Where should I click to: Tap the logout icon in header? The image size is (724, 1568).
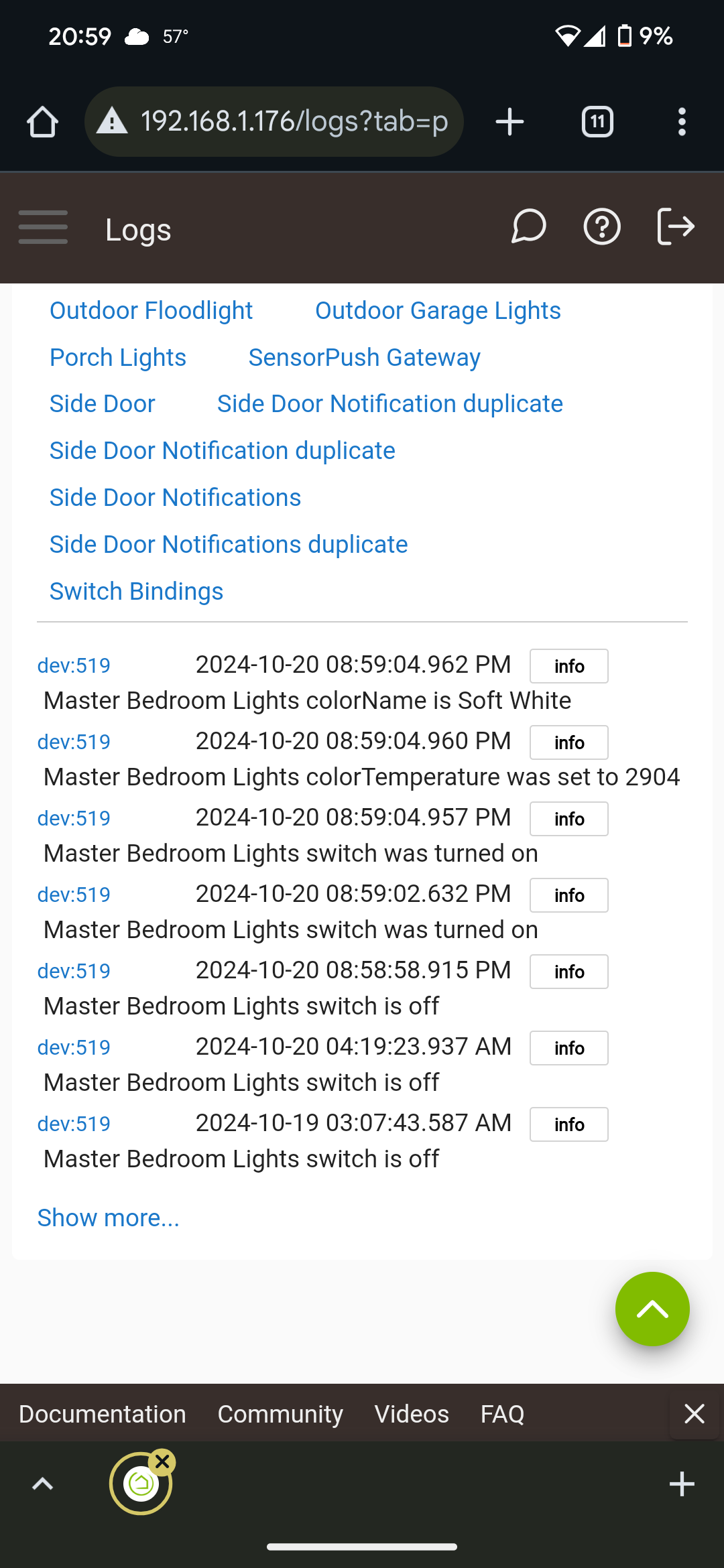tap(675, 226)
